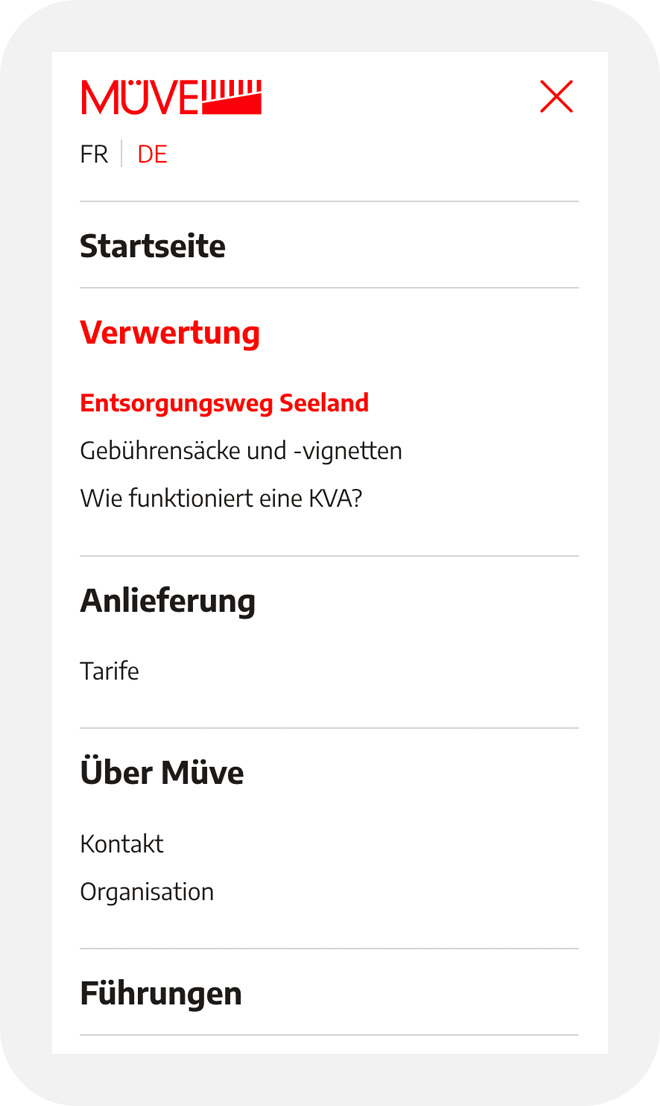Go to Entsorgungsweg Seeland
This screenshot has width=660, height=1106.
[224, 403]
